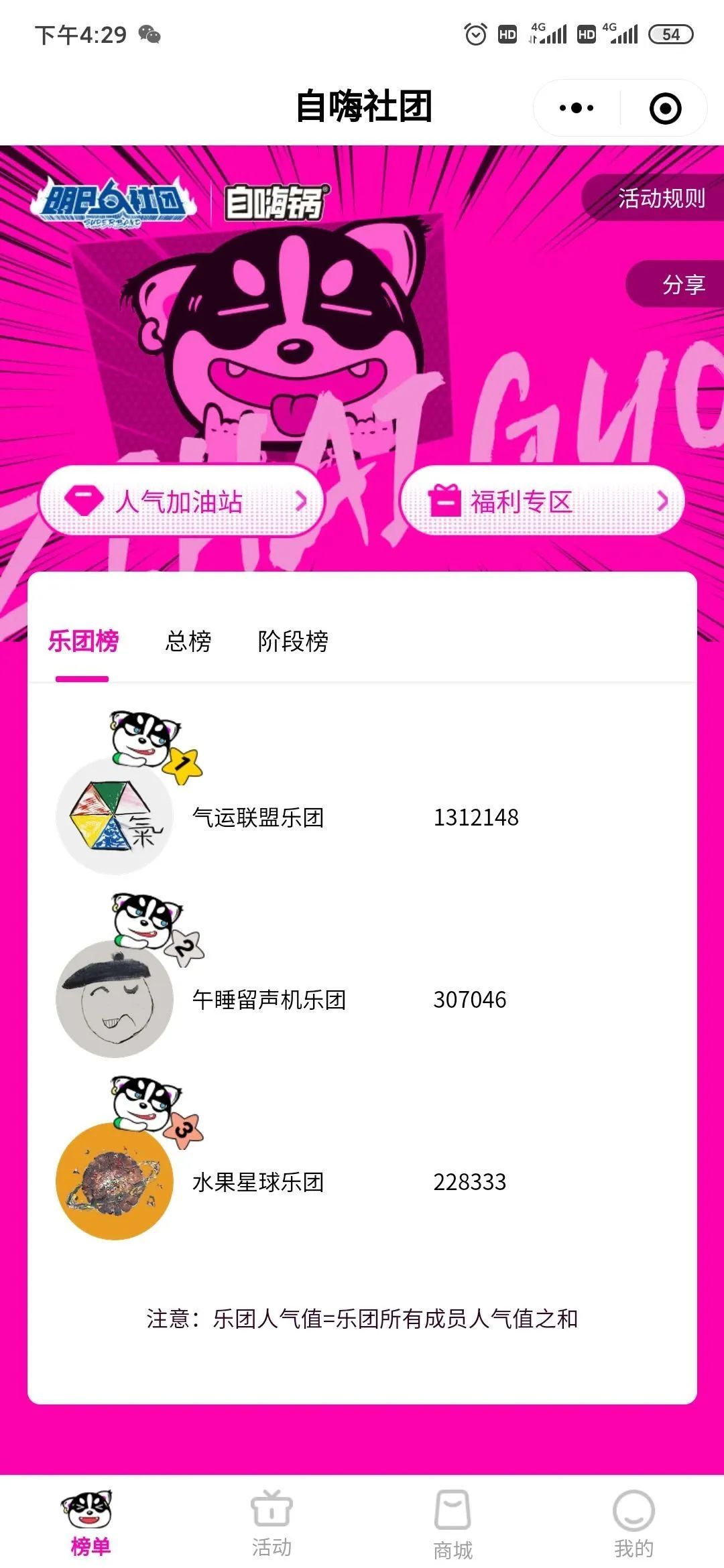This screenshot has height=1568, width=724.
Task: Open 福利专区 benefits zone
Action: 542,501
